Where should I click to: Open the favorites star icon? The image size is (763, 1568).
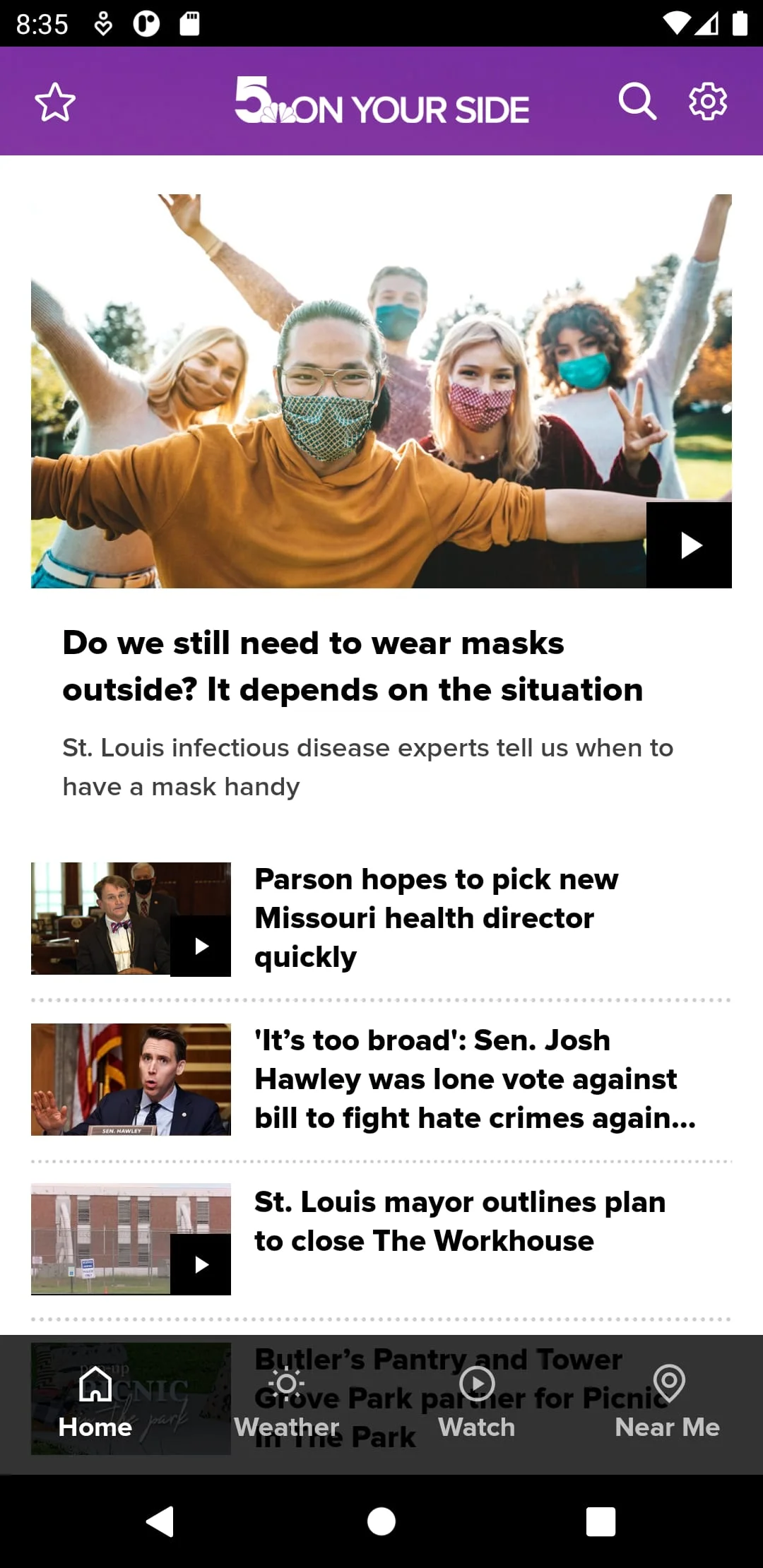[54, 102]
